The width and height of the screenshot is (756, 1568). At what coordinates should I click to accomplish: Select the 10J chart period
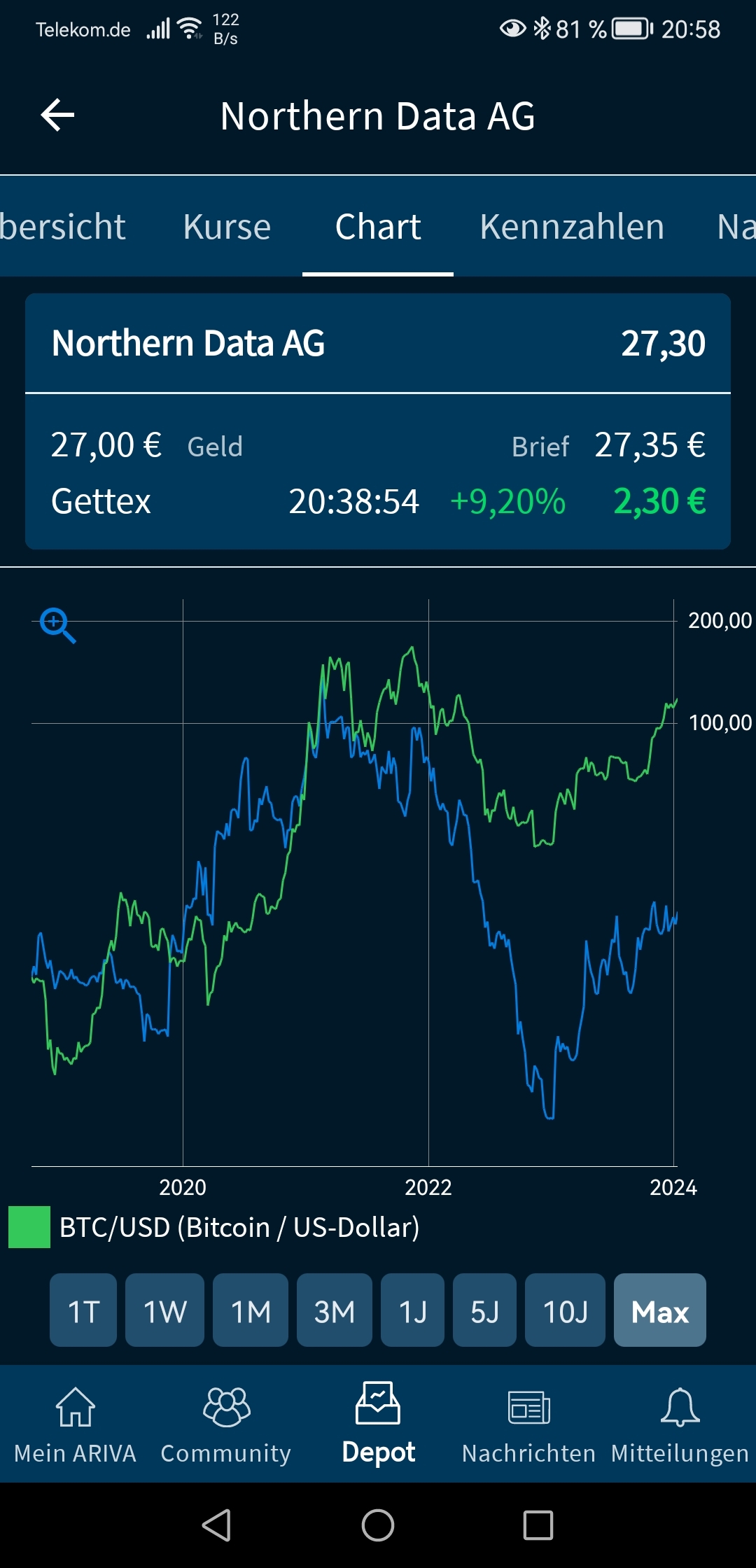pos(565,1310)
